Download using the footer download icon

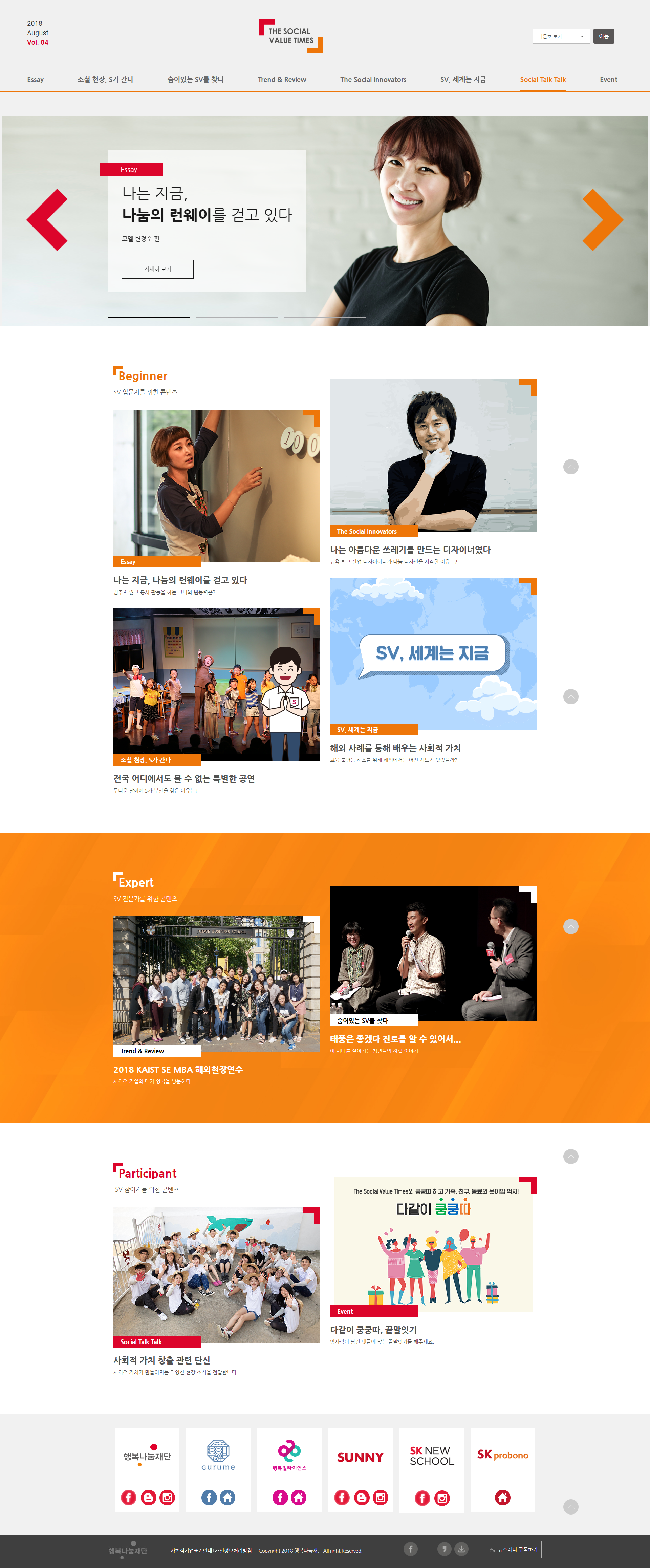[461, 1549]
